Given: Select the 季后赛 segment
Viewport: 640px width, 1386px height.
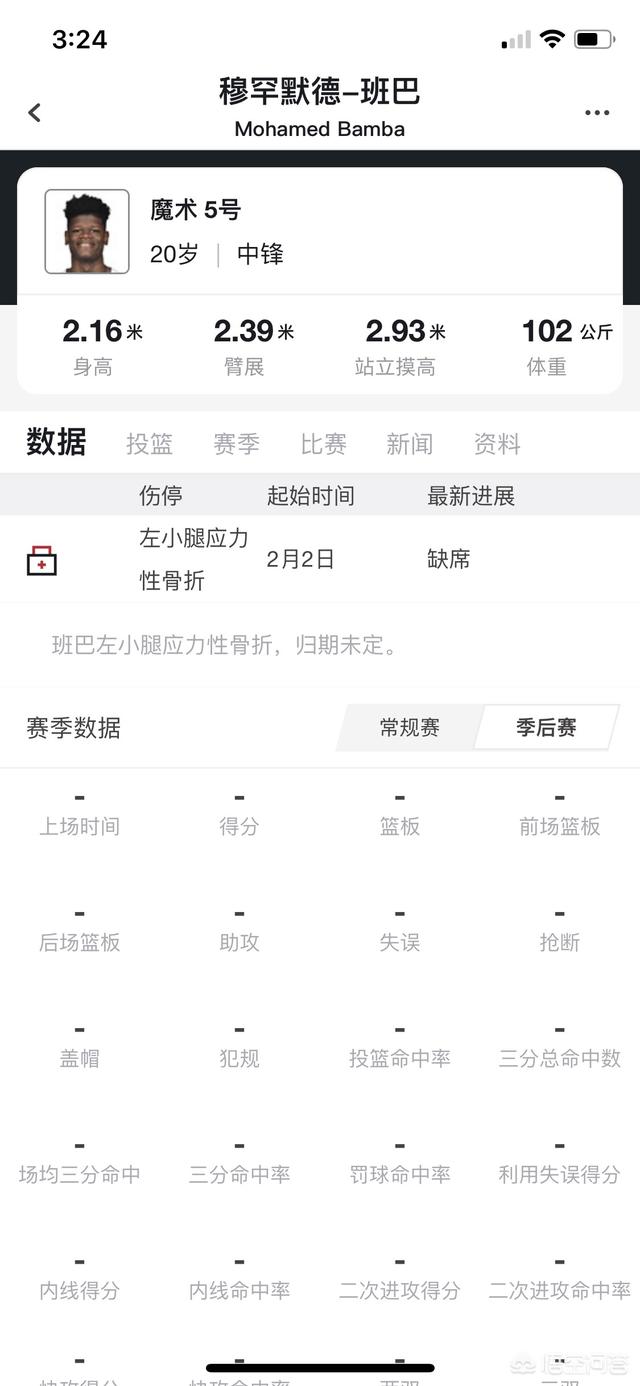Looking at the screenshot, I should click(x=546, y=728).
